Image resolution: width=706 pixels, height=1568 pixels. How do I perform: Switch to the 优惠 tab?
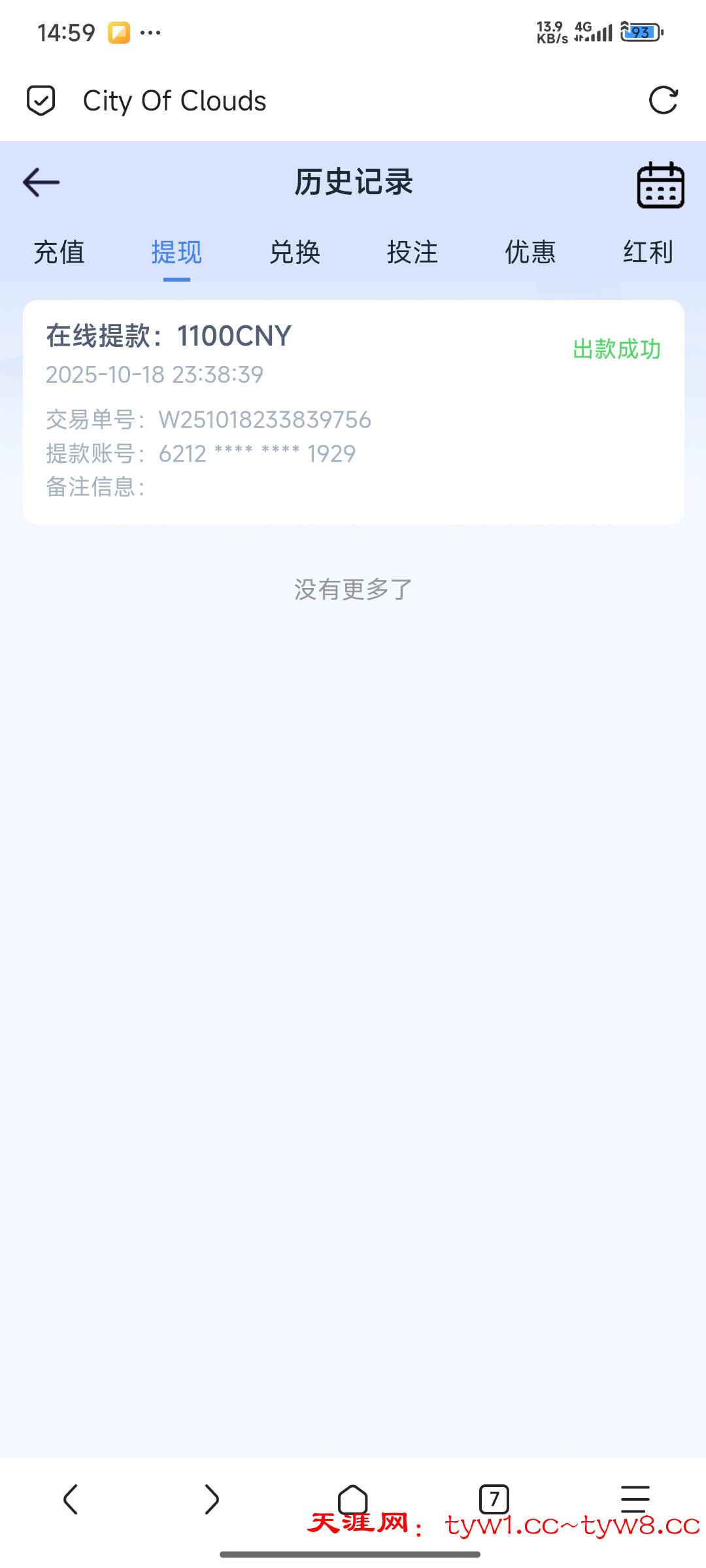[x=530, y=253]
